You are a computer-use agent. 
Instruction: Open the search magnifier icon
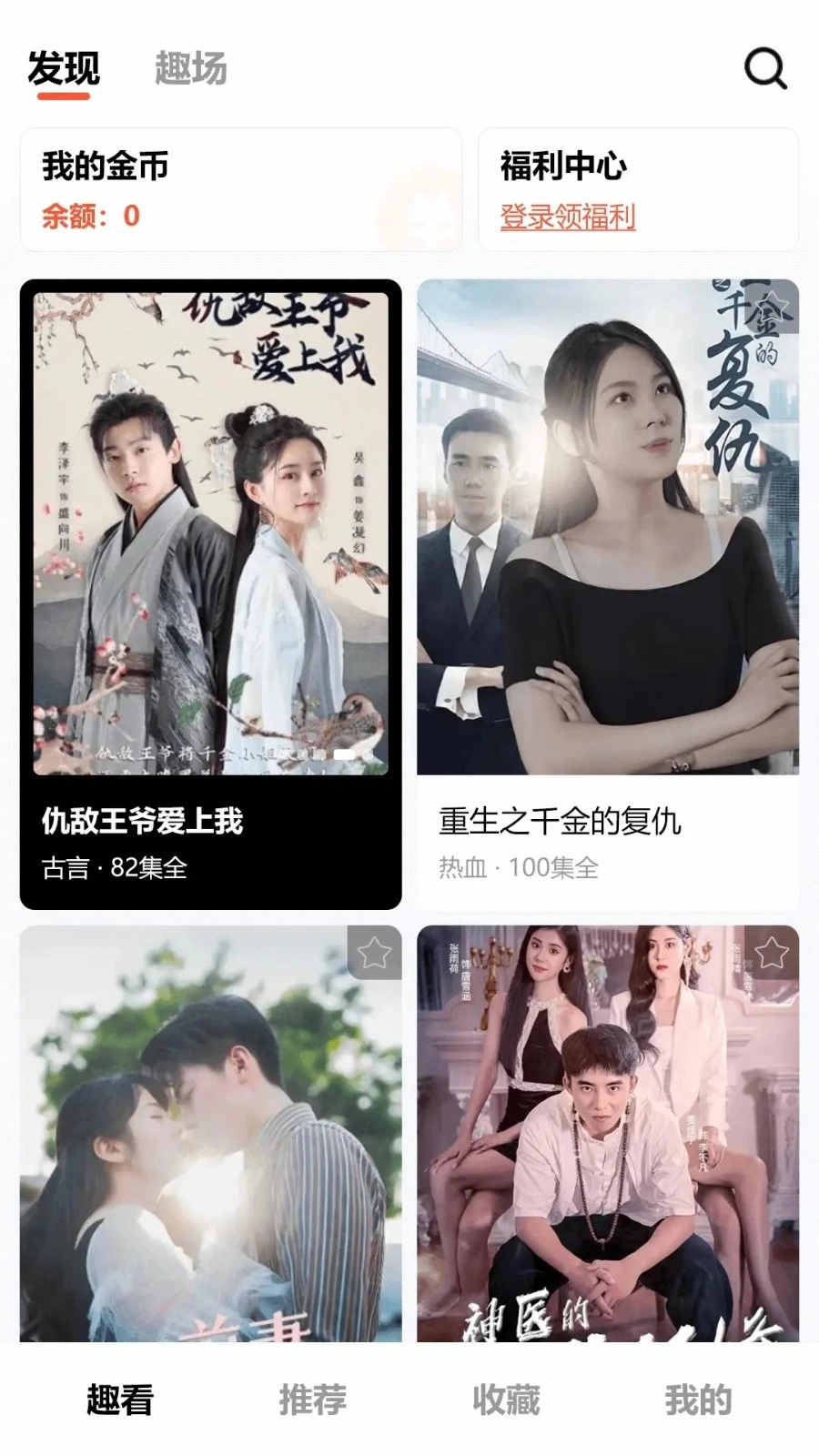[765, 68]
